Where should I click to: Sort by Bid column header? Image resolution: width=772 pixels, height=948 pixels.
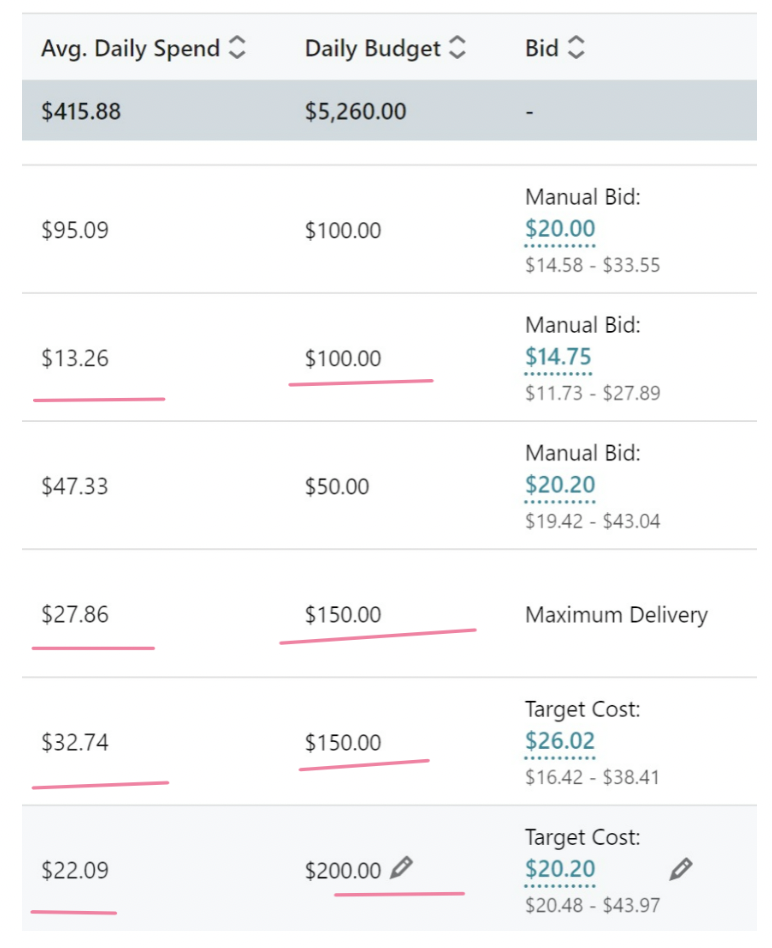tap(541, 47)
